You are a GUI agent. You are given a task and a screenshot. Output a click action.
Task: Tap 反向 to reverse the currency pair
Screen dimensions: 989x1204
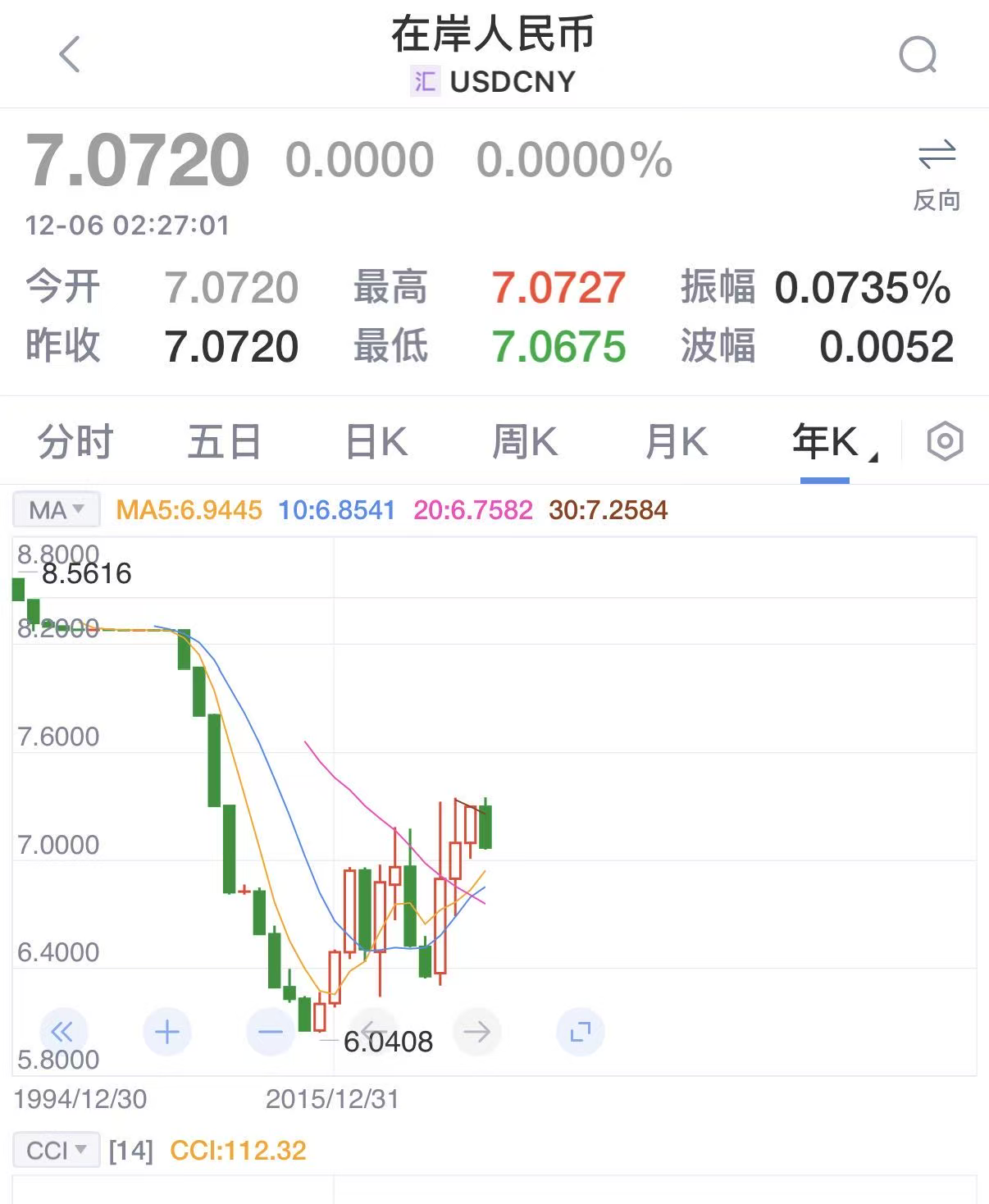pyautogui.click(x=937, y=175)
